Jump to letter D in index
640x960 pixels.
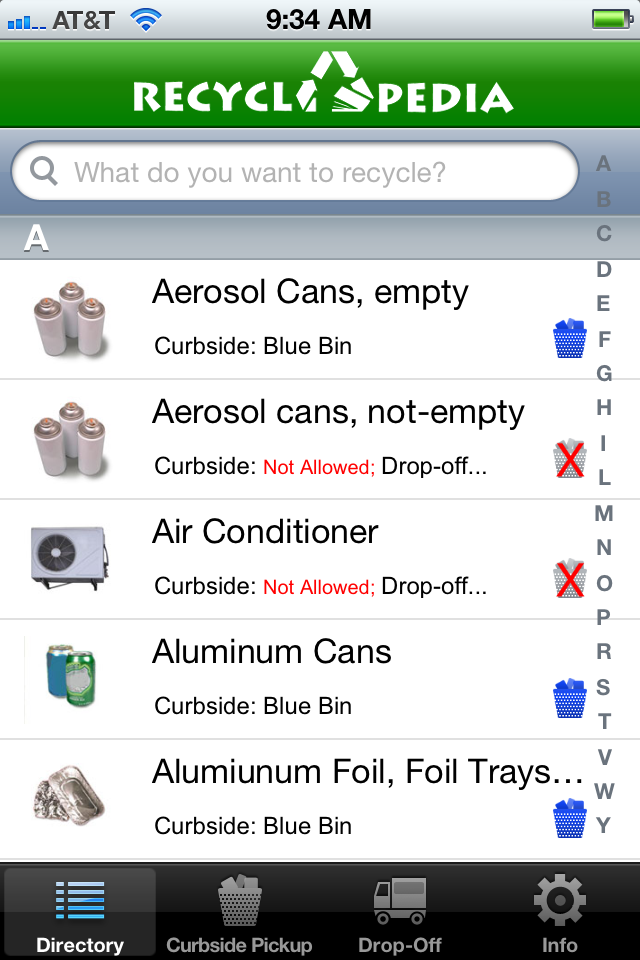[604, 269]
